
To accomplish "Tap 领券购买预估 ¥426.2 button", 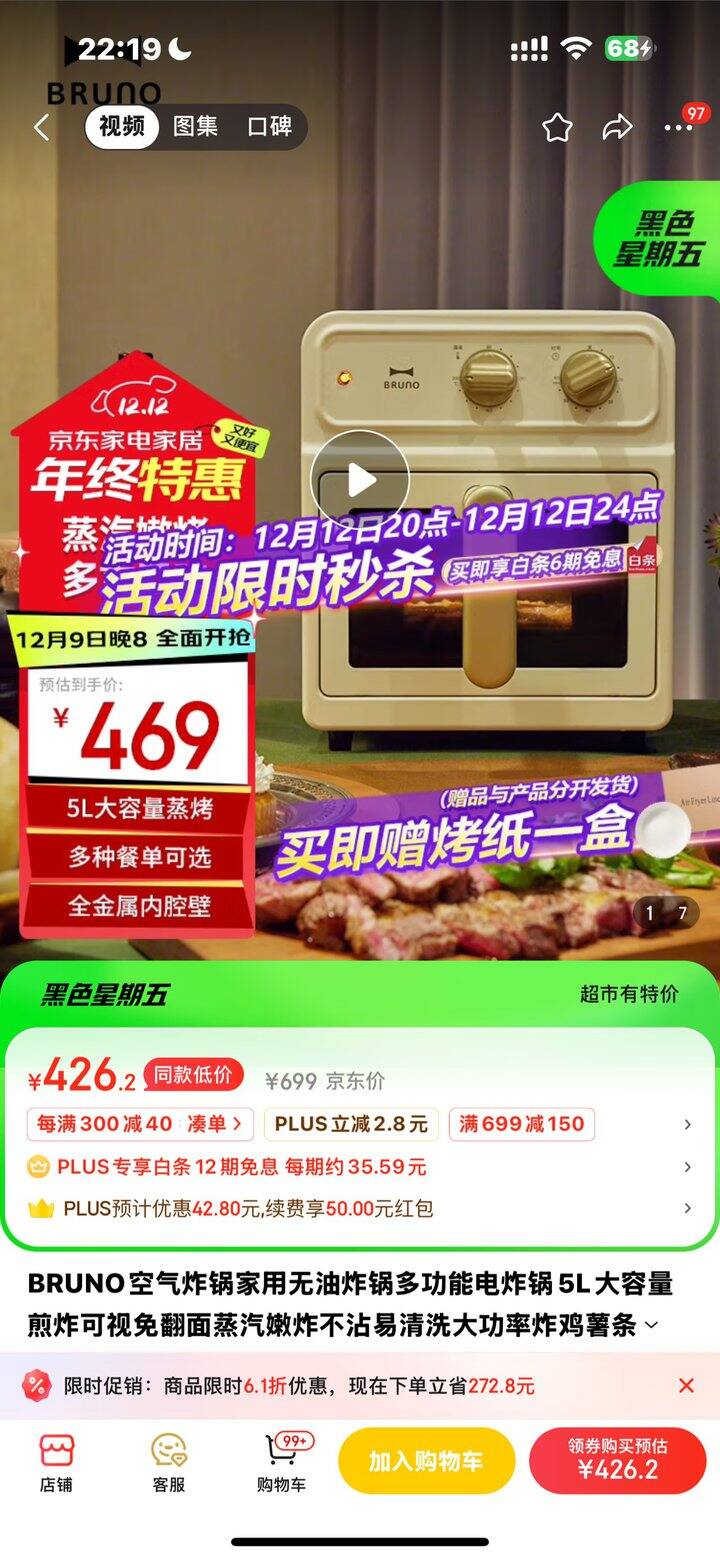I will tap(618, 1461).
